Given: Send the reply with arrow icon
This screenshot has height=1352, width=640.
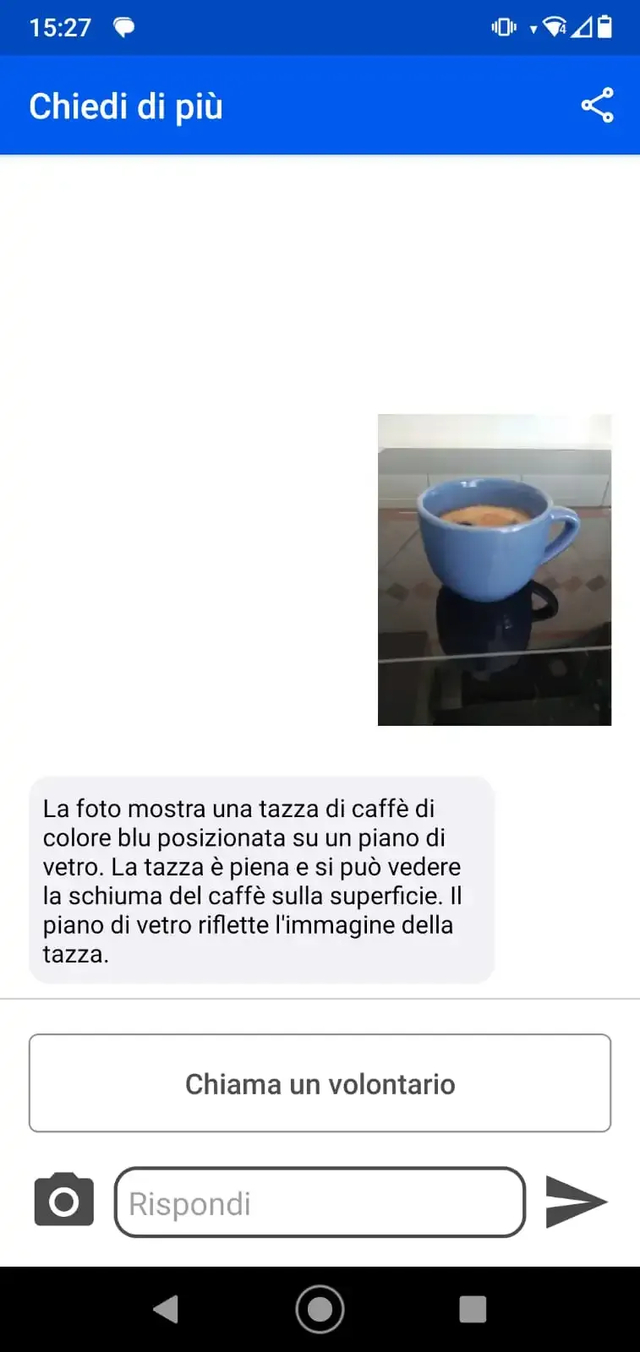Looking at the screenshot, I should coord(576,1201).
